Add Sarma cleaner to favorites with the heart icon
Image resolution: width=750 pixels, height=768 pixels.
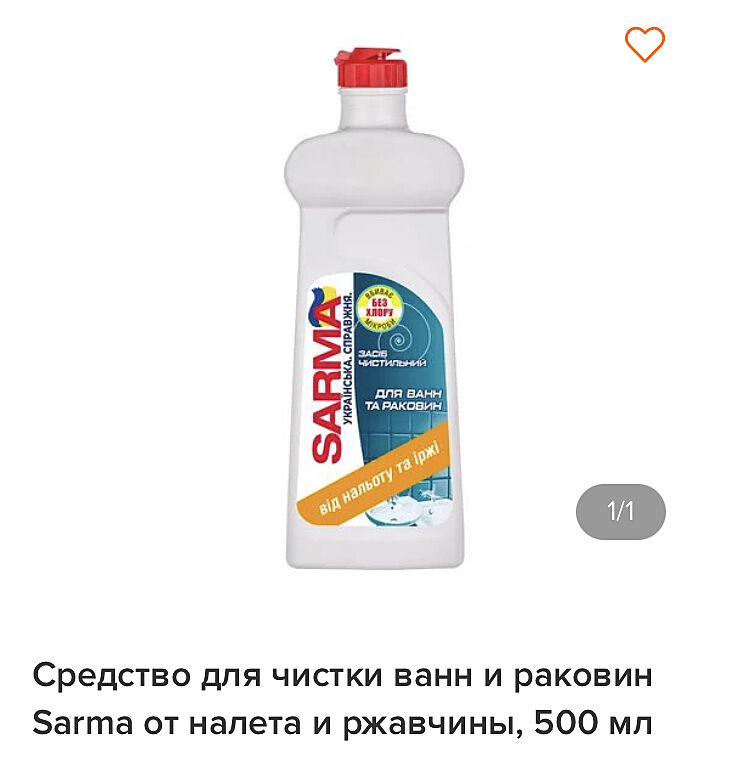[645, 44]
